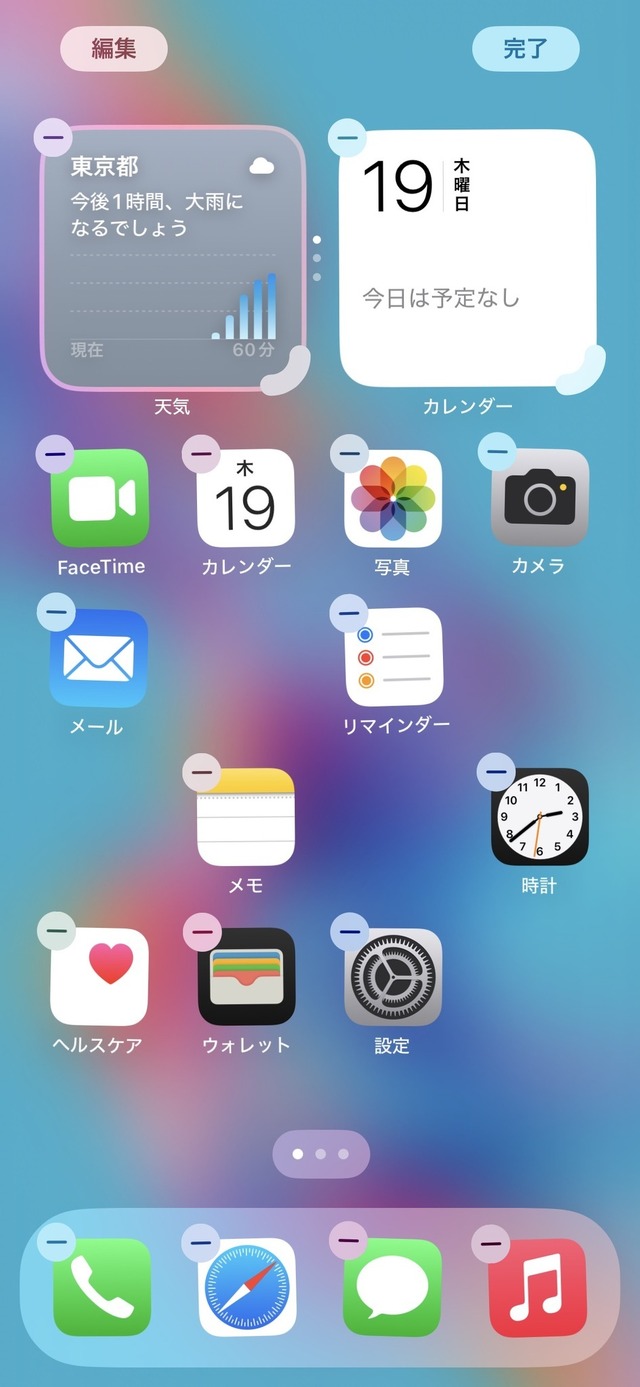This screenshot has height=1387, width=640.
Task: Open the メール app icon
Action: 99,658
